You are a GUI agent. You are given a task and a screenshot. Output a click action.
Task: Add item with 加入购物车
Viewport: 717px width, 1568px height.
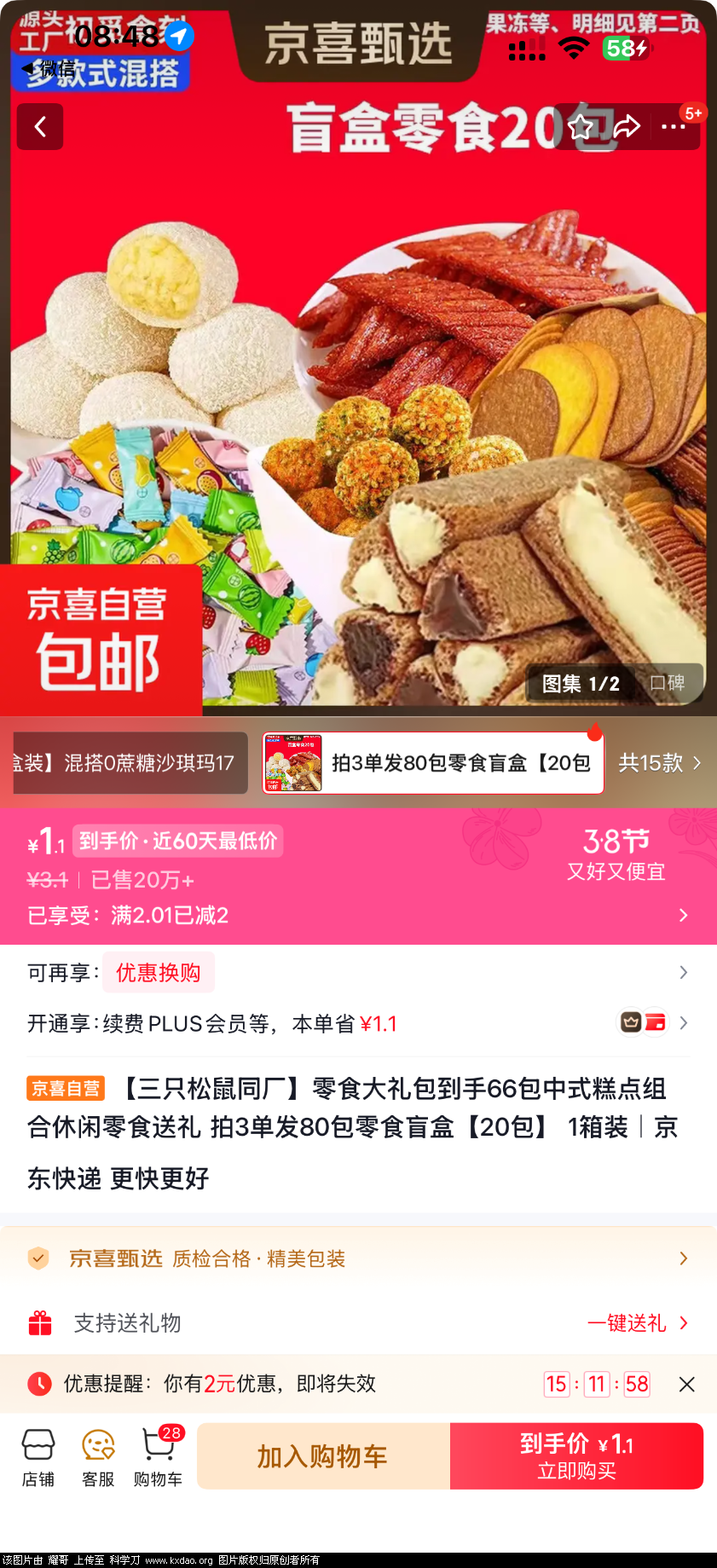[x=323, y=1456]
